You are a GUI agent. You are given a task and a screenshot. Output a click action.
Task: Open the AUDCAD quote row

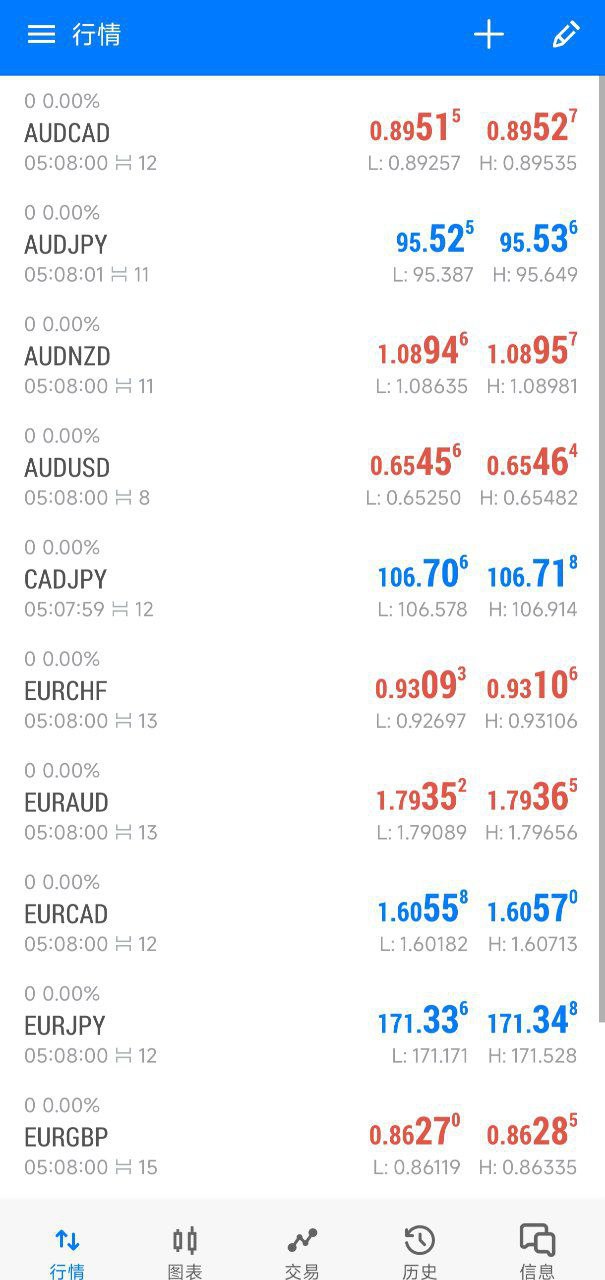click(302, 132)
